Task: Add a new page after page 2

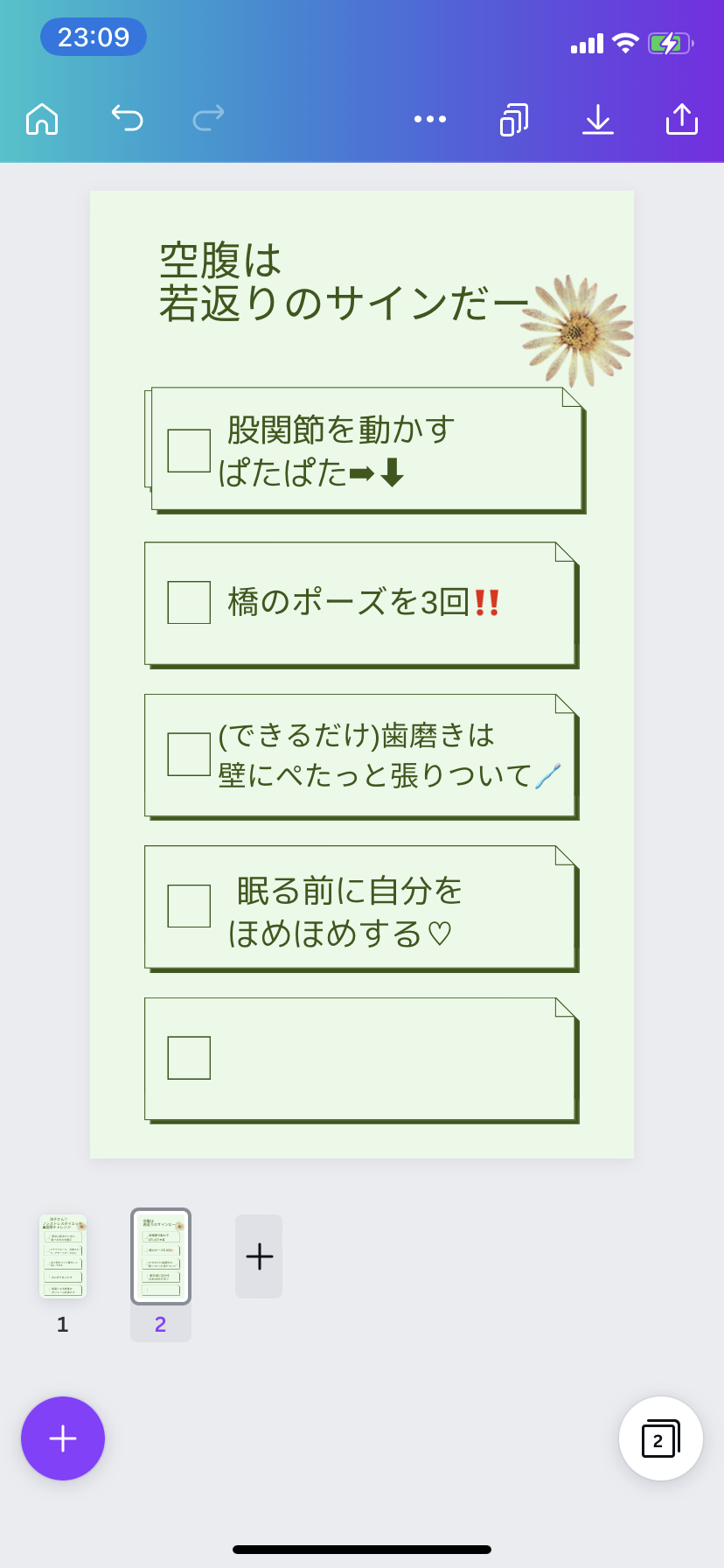Action: tap(259, 1256)
